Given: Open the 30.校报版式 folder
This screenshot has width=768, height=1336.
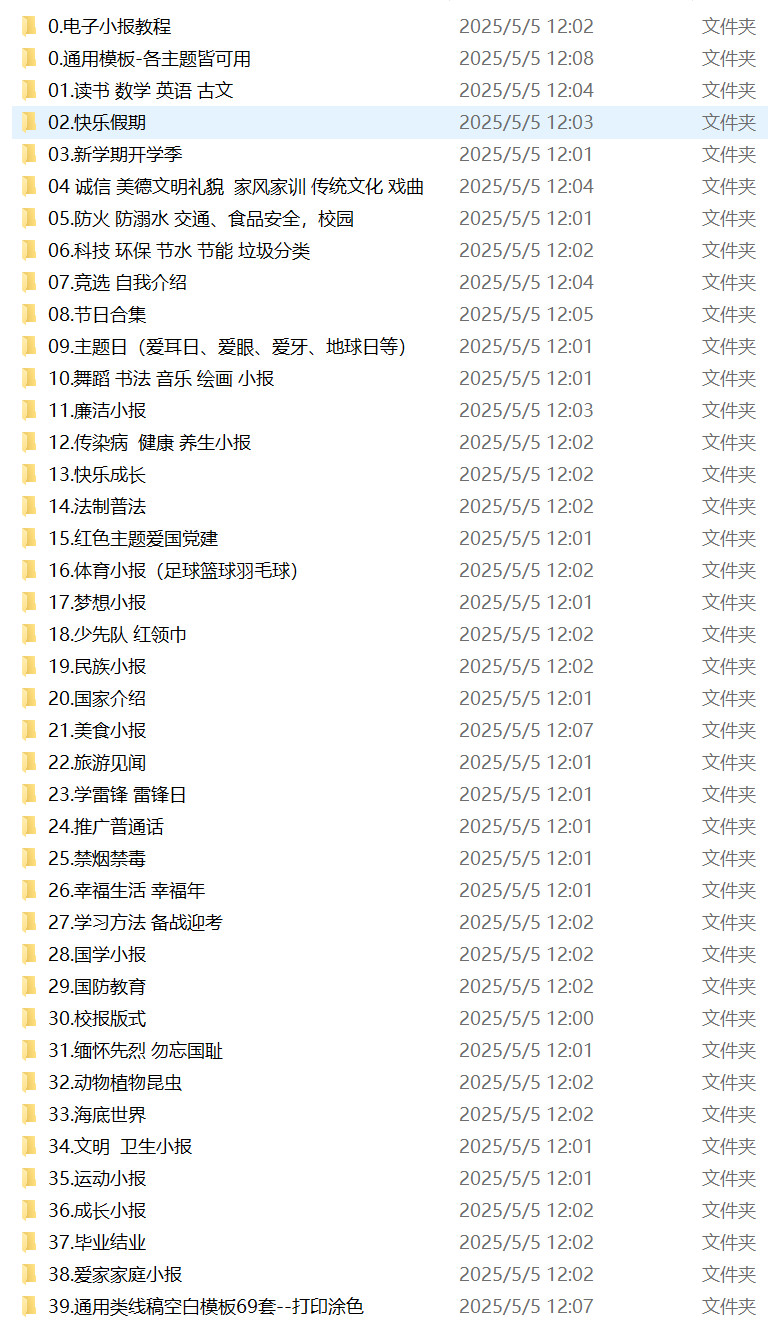Looking at the screenshot, I should (97, 1019).
